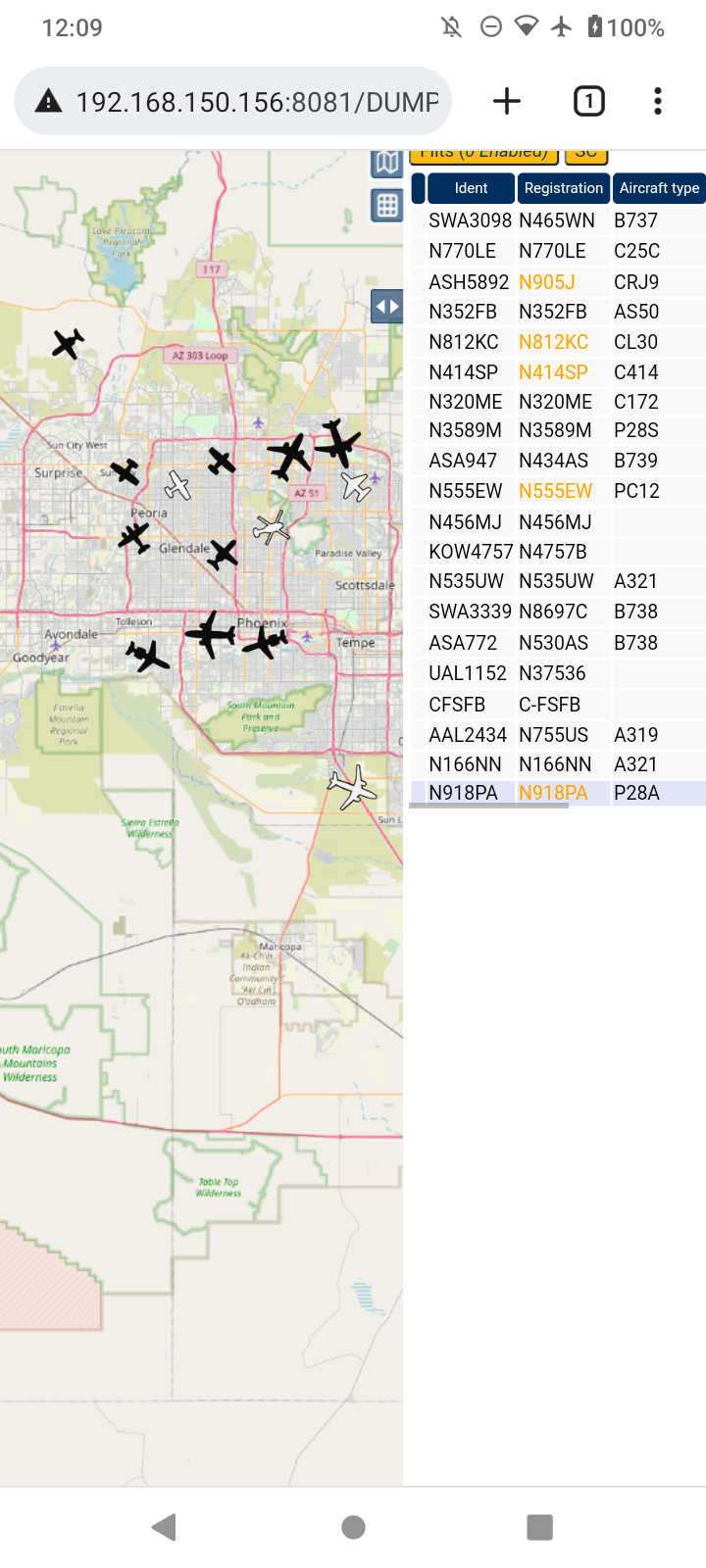Open the N812KC registration link
Image resolution: width=706 pixels, height=1568 pixels.
(x=553, y=342)
